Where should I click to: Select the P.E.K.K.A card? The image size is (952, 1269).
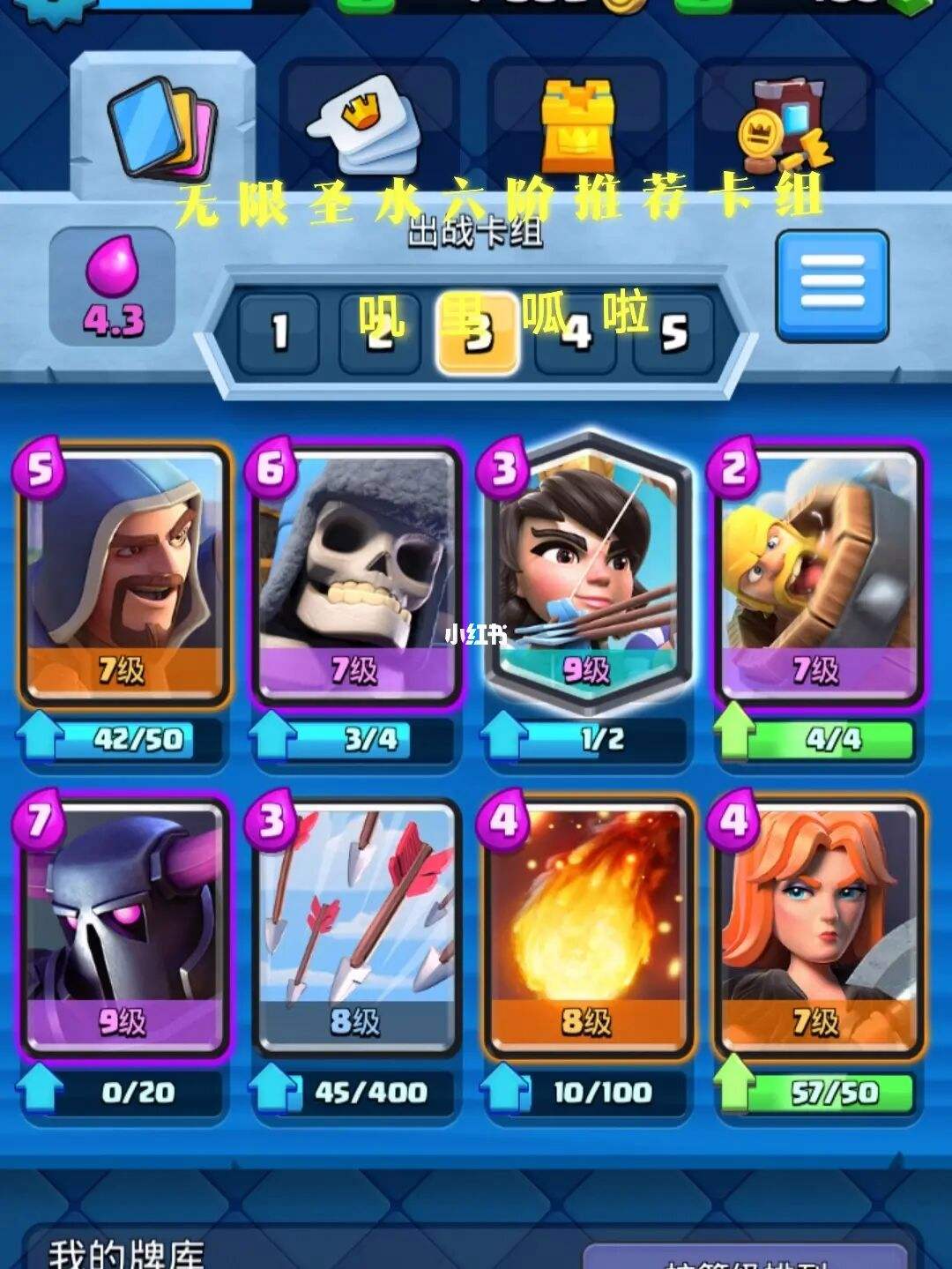click(x=123, y=926)
